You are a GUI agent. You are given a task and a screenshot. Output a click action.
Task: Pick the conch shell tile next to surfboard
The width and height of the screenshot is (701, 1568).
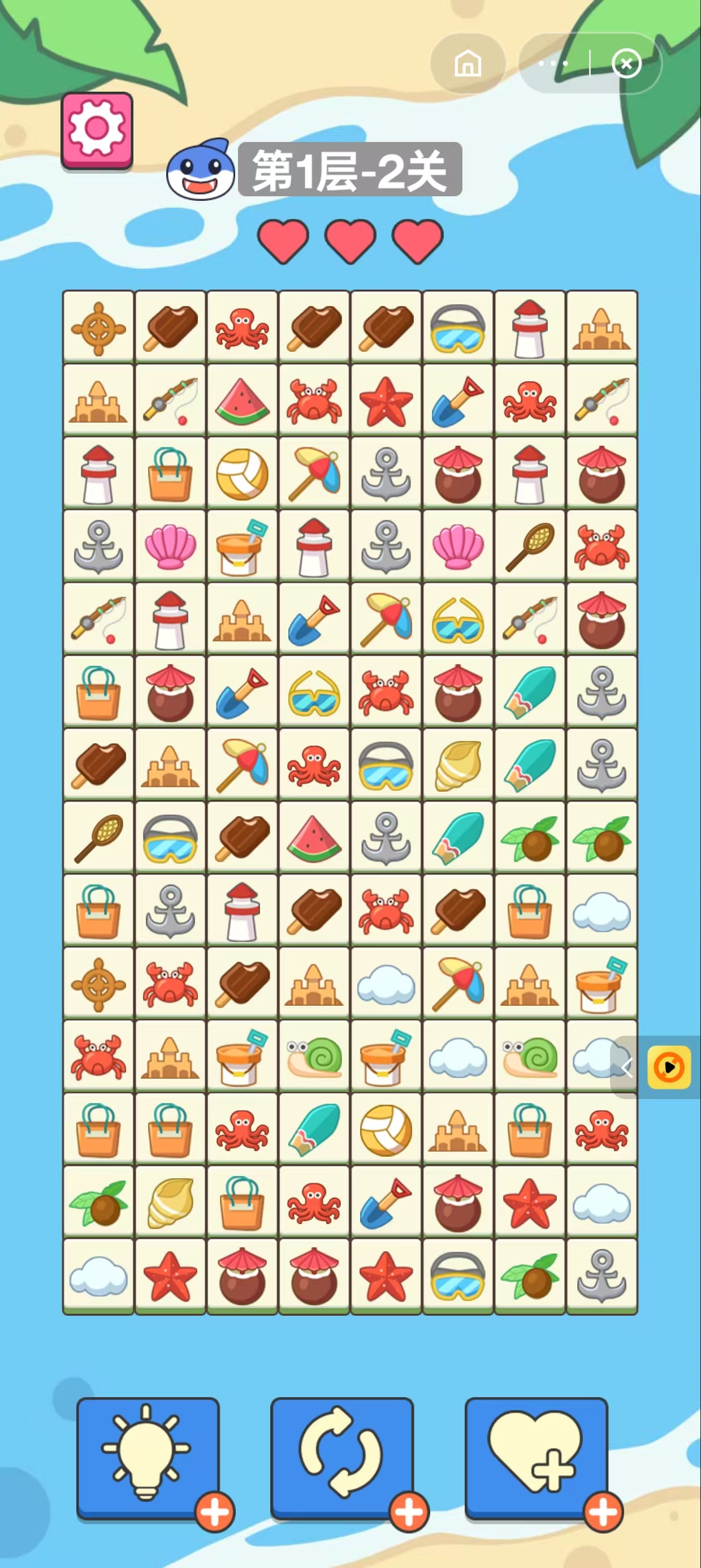(457, 765)
